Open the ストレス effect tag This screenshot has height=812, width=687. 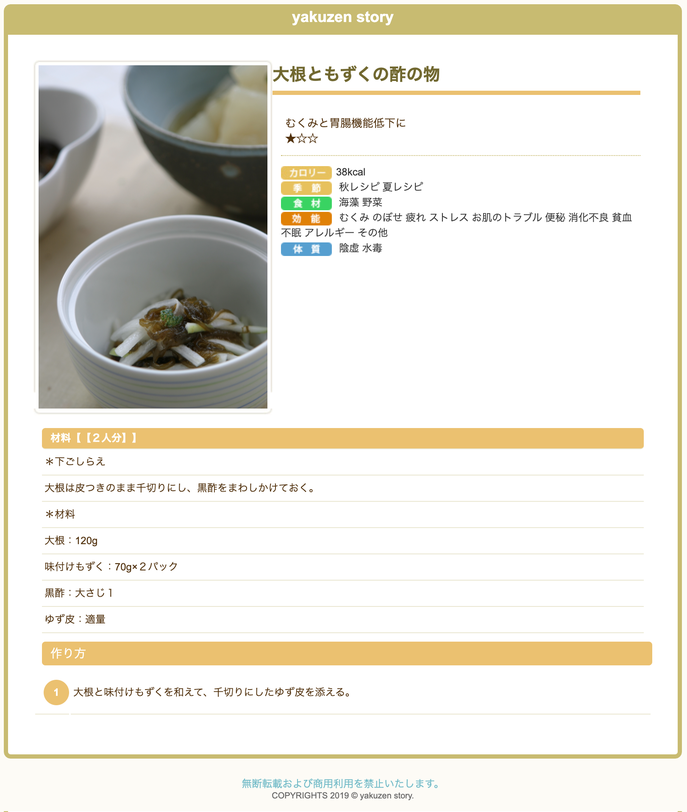[x=448, y=217]
